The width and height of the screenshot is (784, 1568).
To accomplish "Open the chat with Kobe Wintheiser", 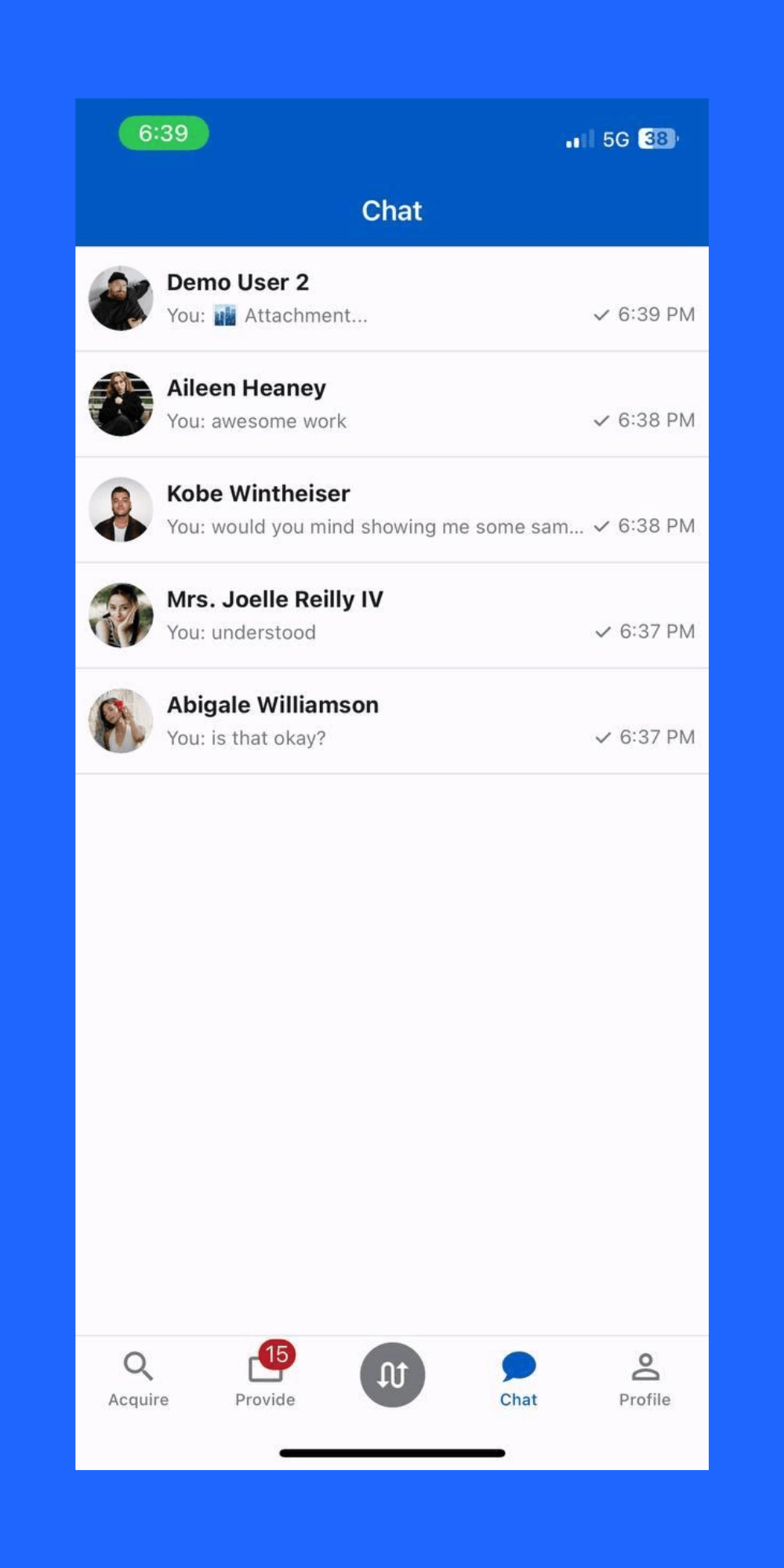I will 392,510.
